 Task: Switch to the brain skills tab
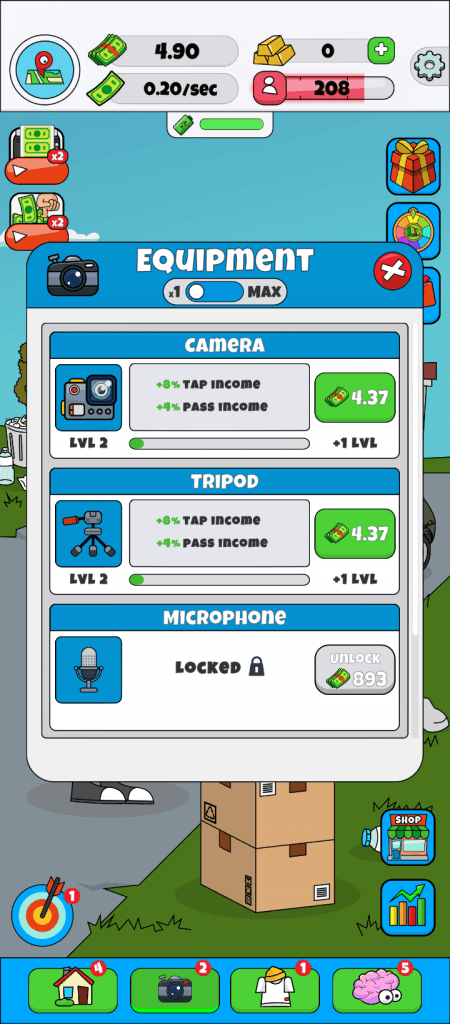377,989
